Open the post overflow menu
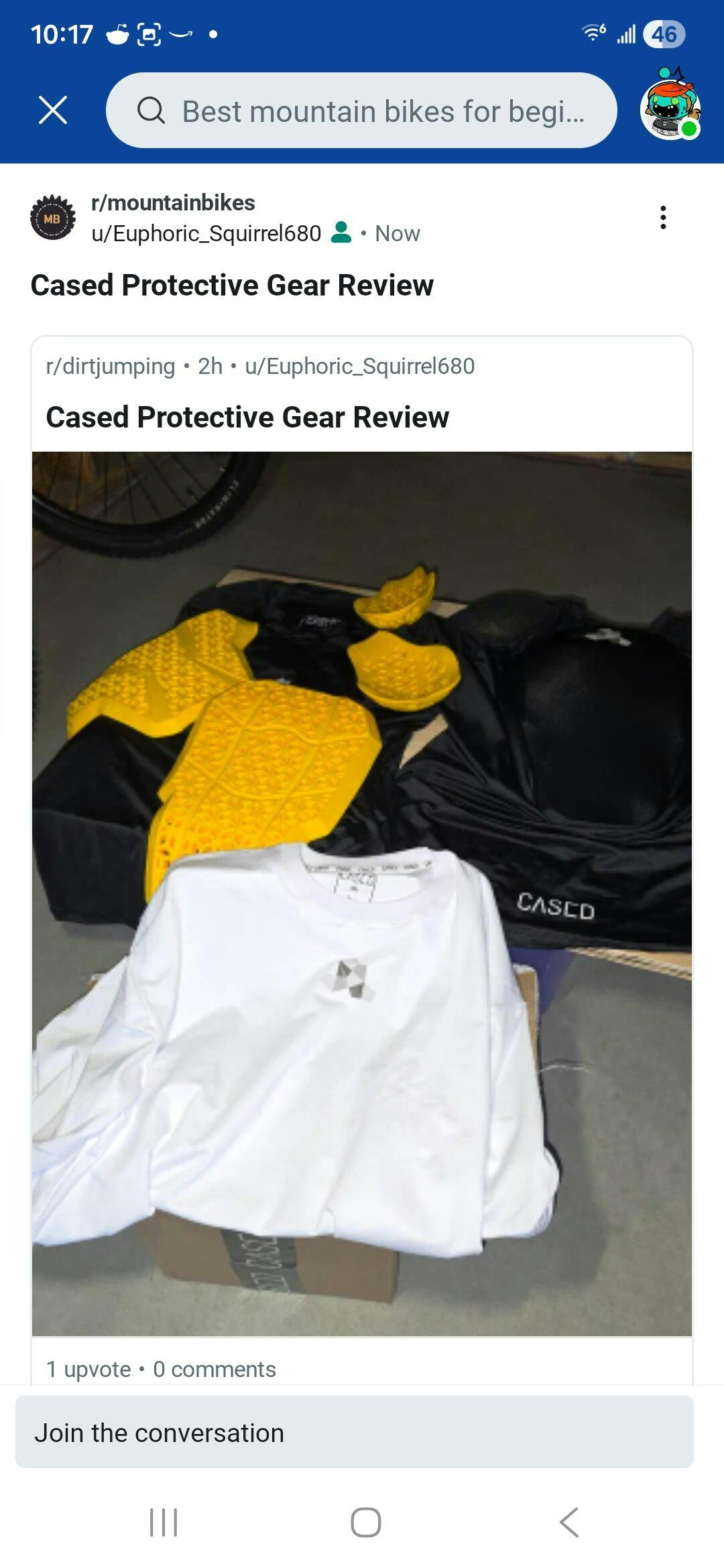 pyautogui.click(x=663, y=218)
